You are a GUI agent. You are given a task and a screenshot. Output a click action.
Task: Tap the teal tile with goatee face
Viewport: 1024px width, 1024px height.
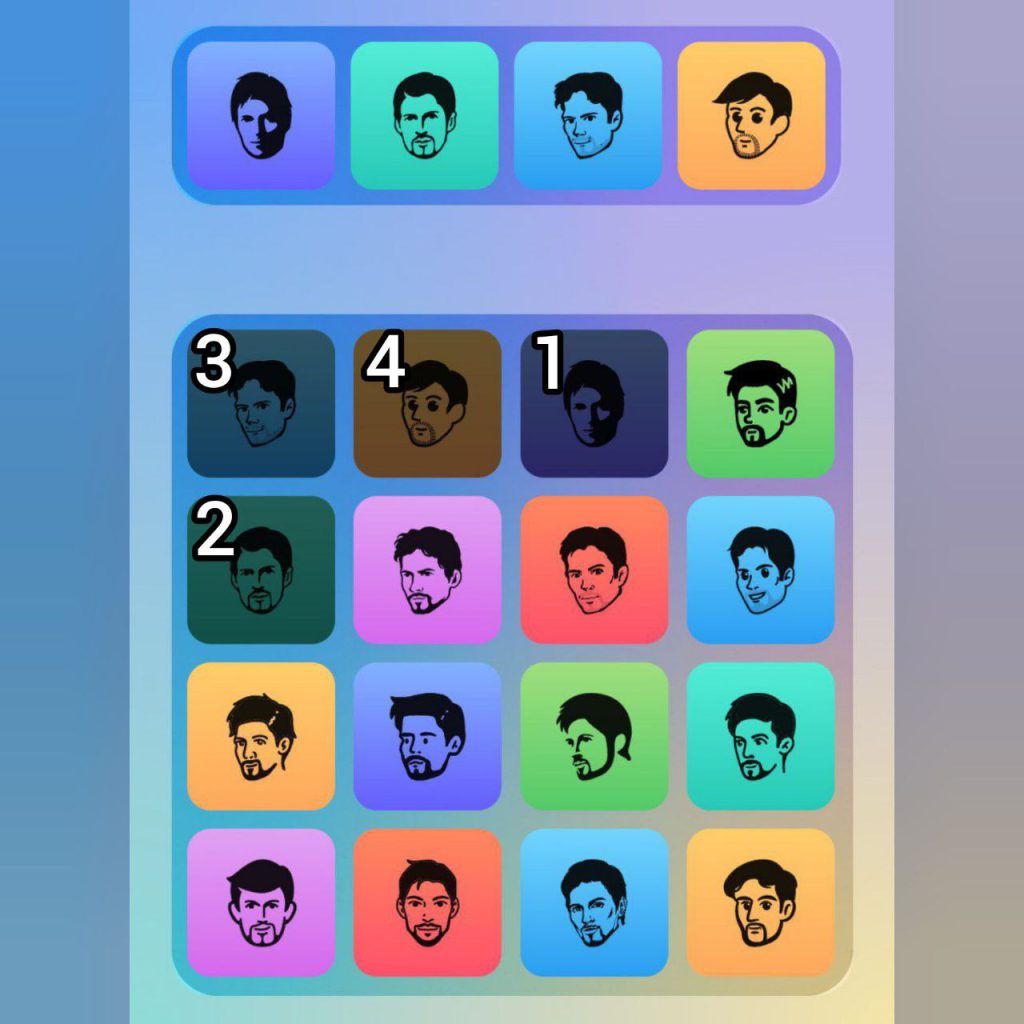coord(760,736)
